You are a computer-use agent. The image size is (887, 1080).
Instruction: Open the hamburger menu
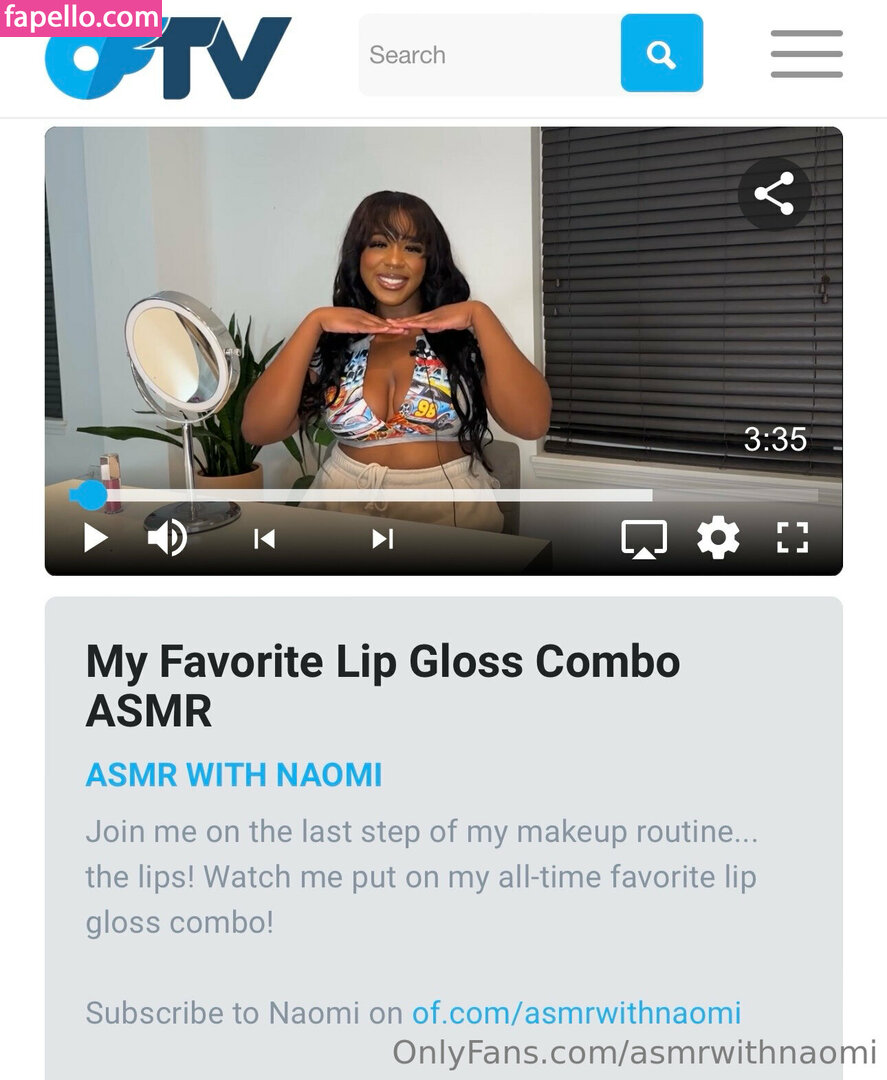coord(806,54)
